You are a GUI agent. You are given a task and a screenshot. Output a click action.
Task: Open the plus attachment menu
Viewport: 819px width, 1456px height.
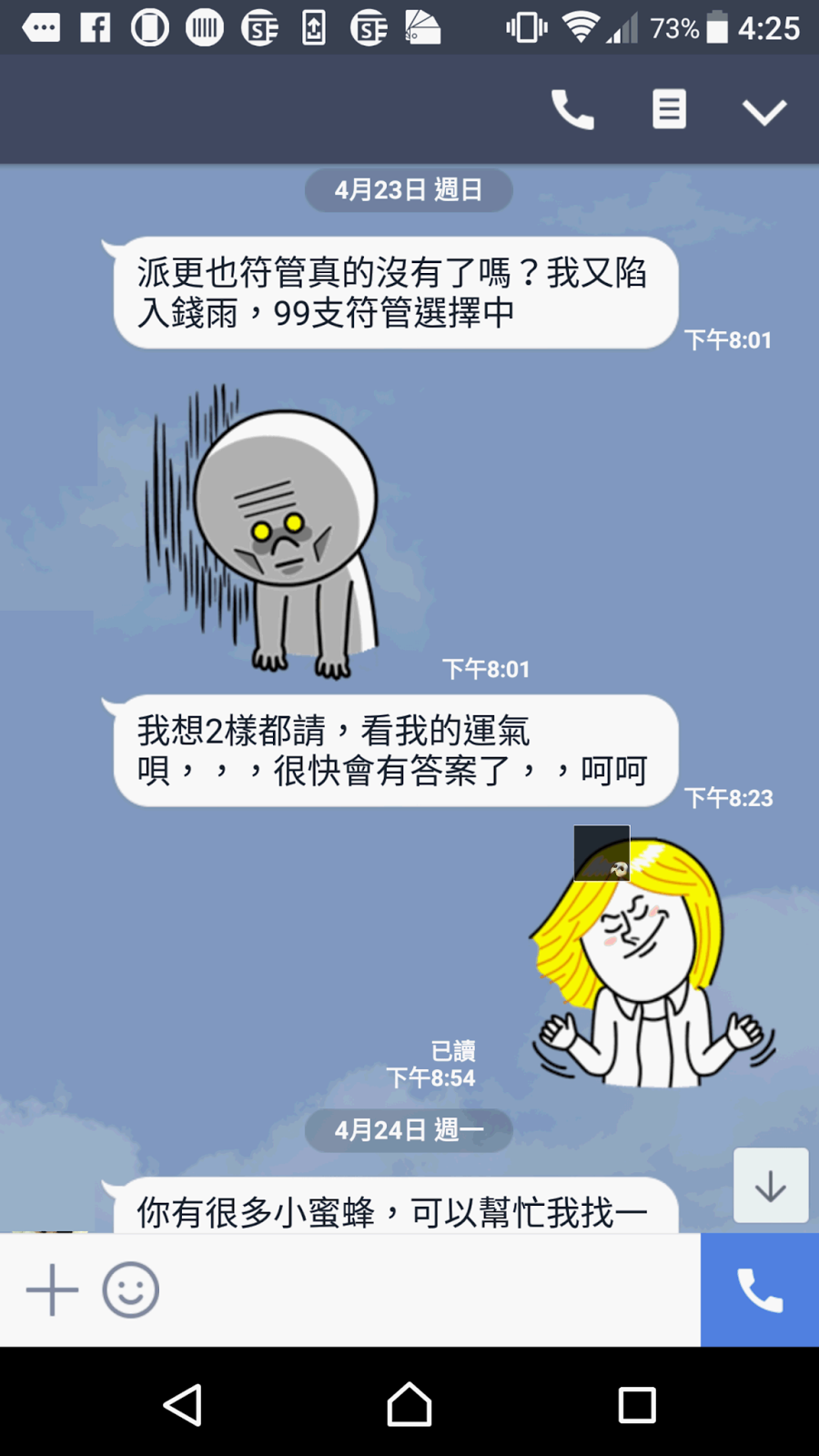(x=52, y=1289)
